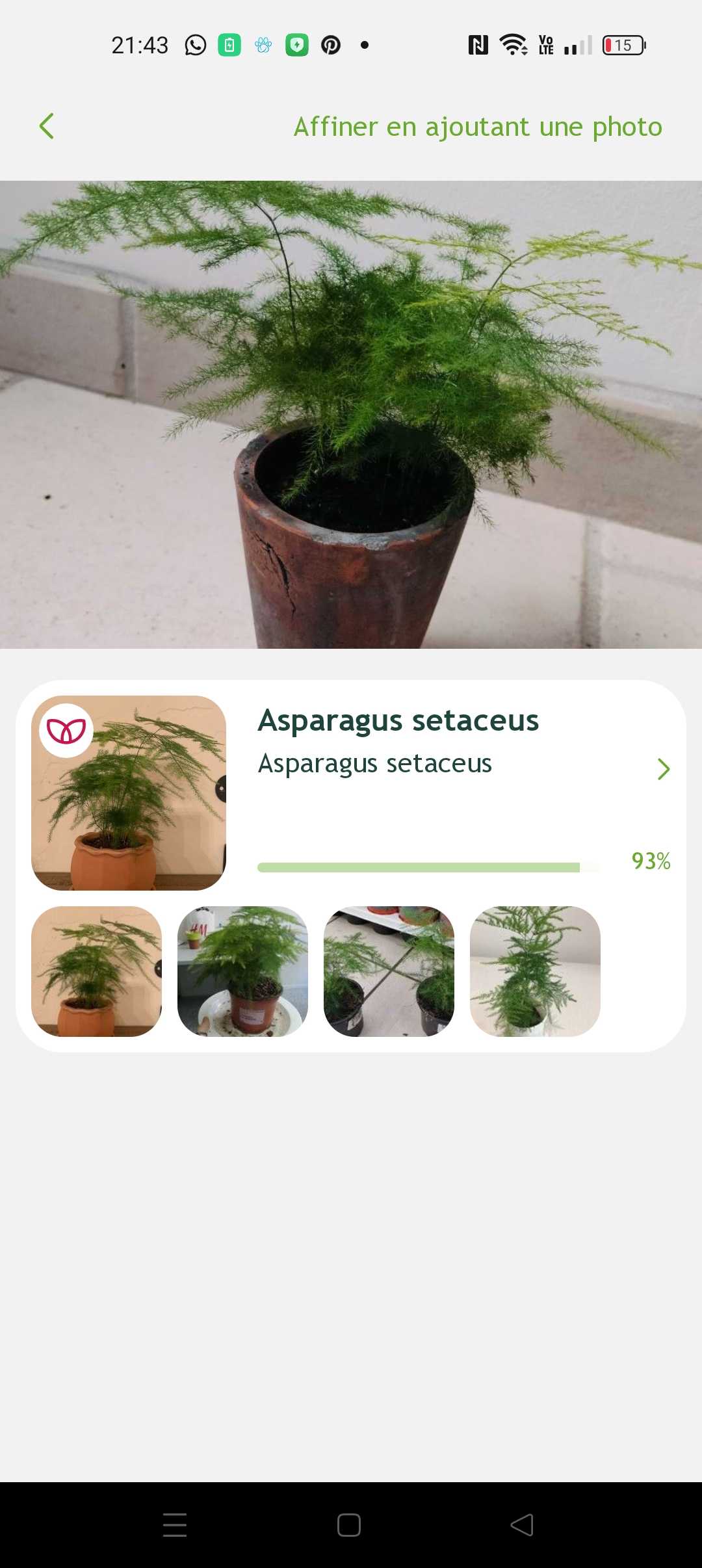Screen dimensions: 702x1568
Task: Open the thumbnail with the plant on a white plate
Action: click(x=242, y=971)
